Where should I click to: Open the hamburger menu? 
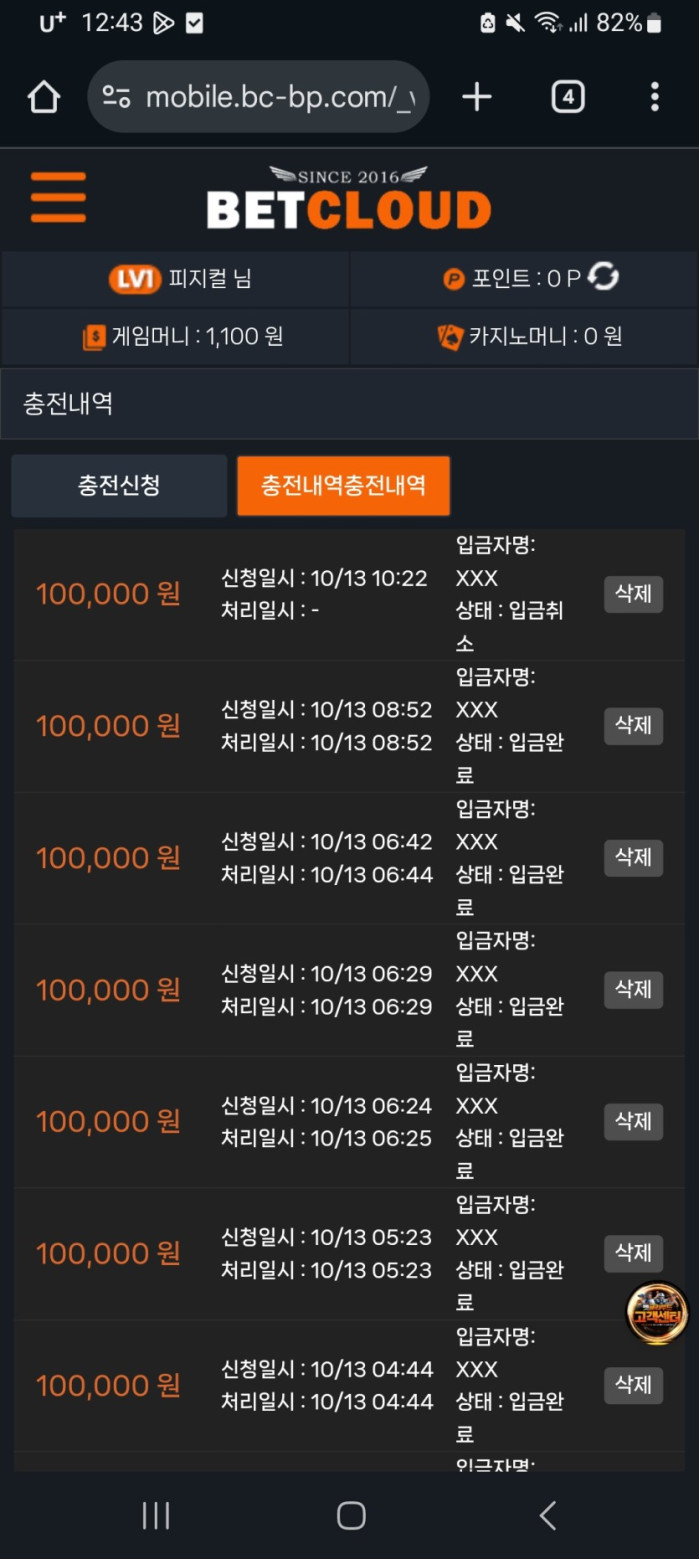58,197
